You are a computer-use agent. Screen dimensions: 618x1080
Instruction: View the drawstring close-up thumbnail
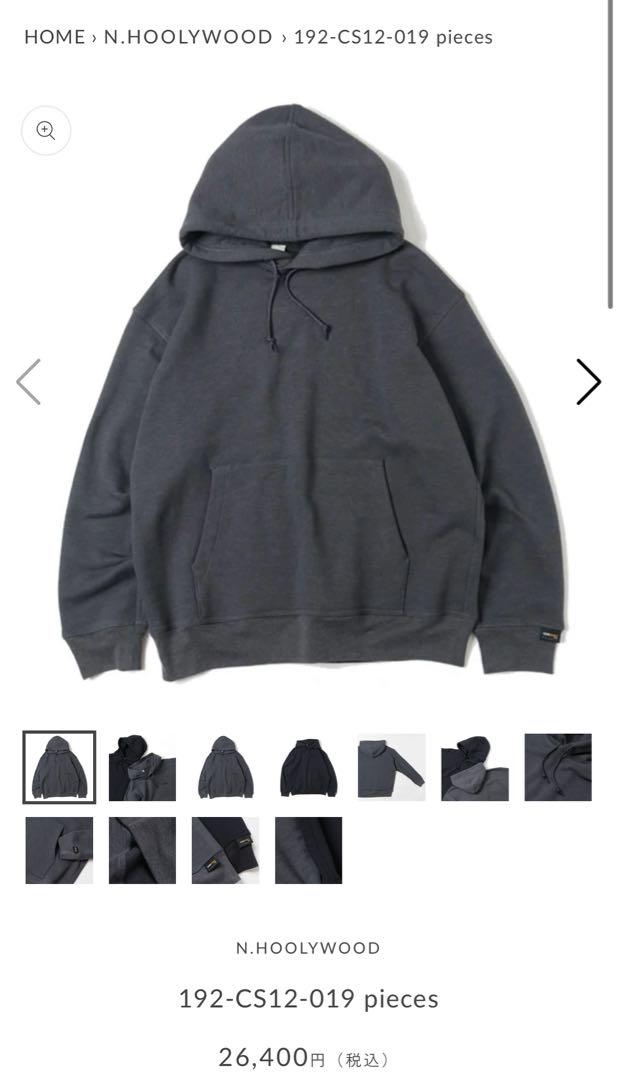[x=558, y=767]
